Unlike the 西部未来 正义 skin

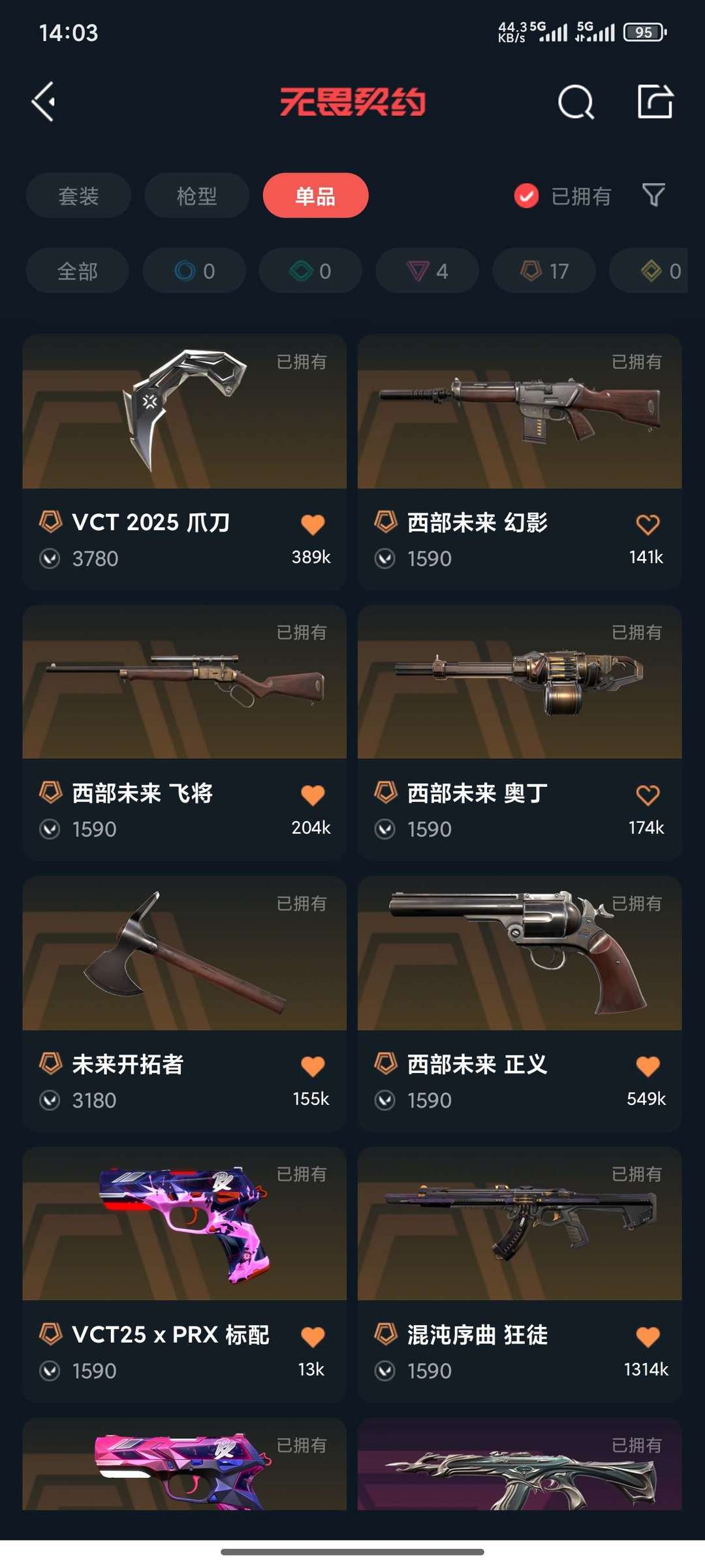648,1066
